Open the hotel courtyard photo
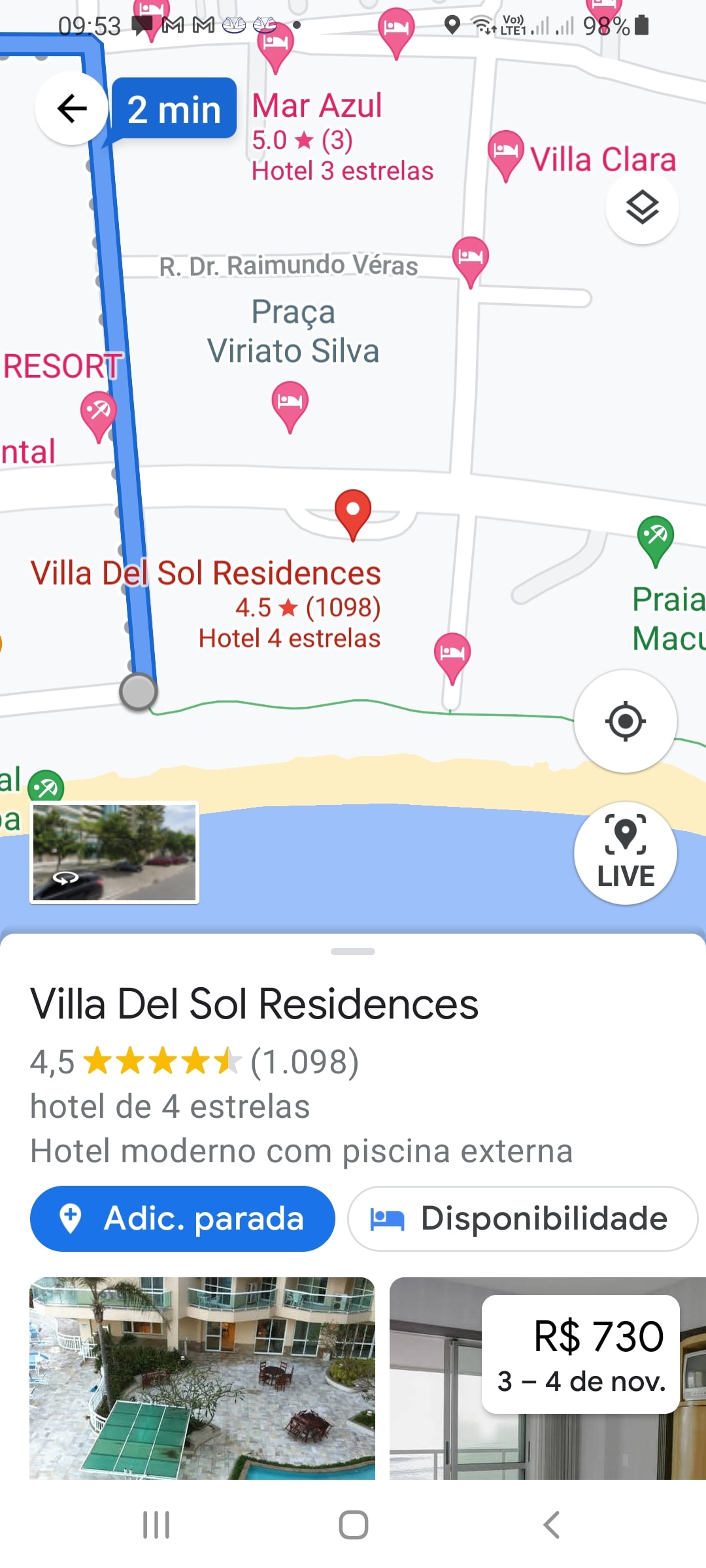Image resolution: width=706 pixels, height=1568 pixels. [x=202, y=1377]
